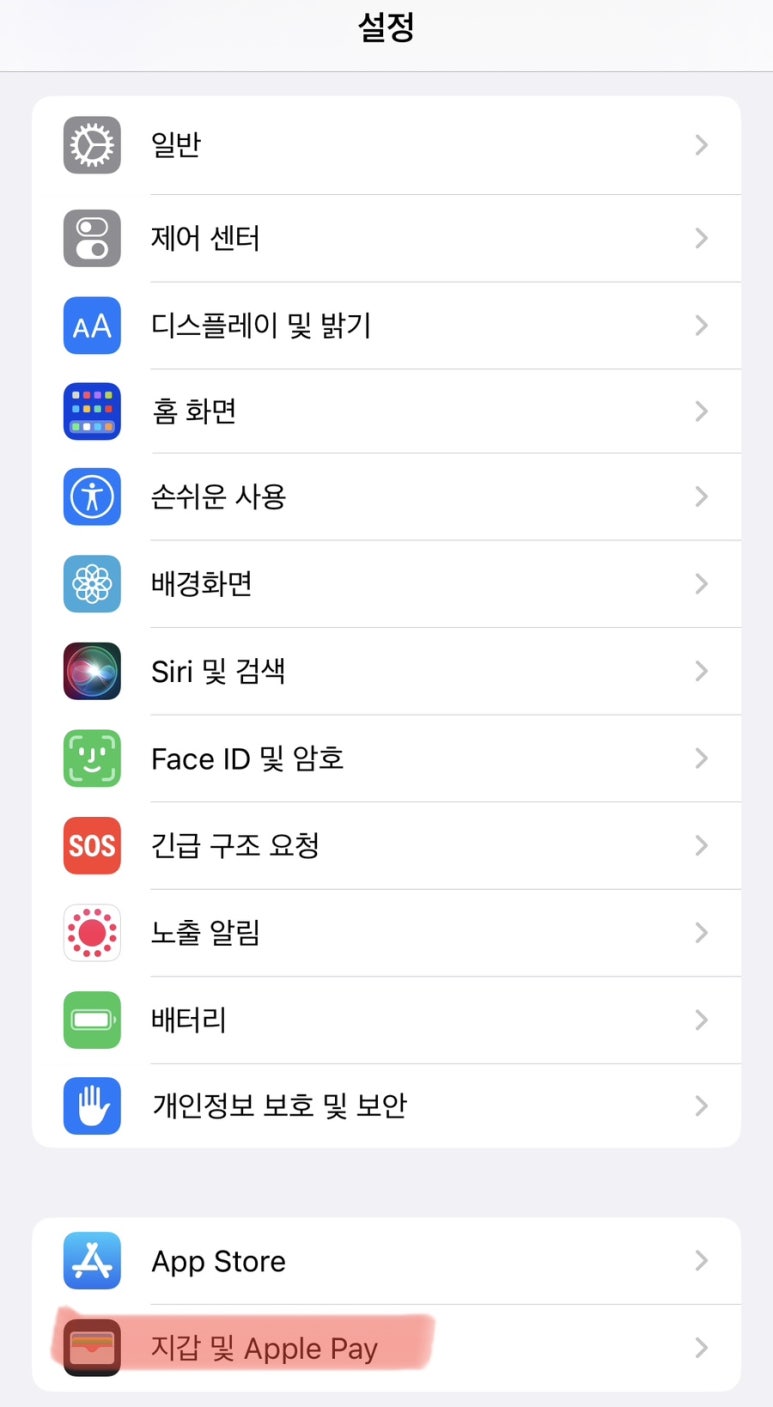Open 홈 화면 settings
The width and height of the screenshot is (773, 1407).
[386, 411]
